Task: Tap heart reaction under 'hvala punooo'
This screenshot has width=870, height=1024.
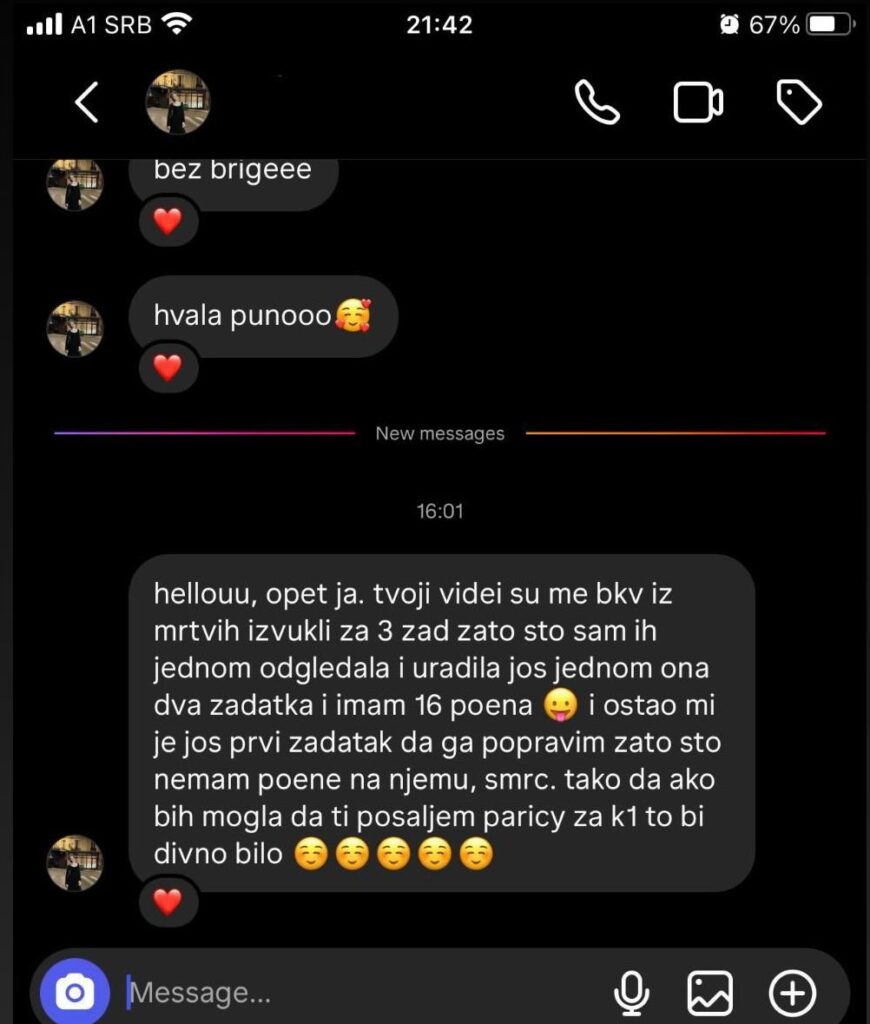Action: [167, 368]
